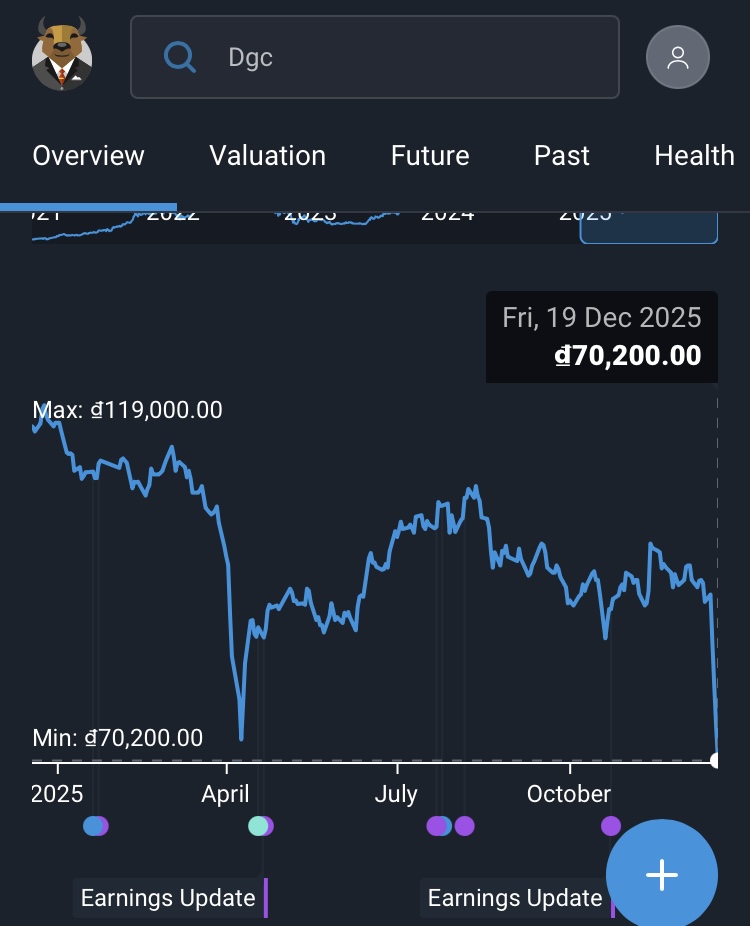Select the event dot below October
This screenshot has height=926, width=750.
(611, 826)
